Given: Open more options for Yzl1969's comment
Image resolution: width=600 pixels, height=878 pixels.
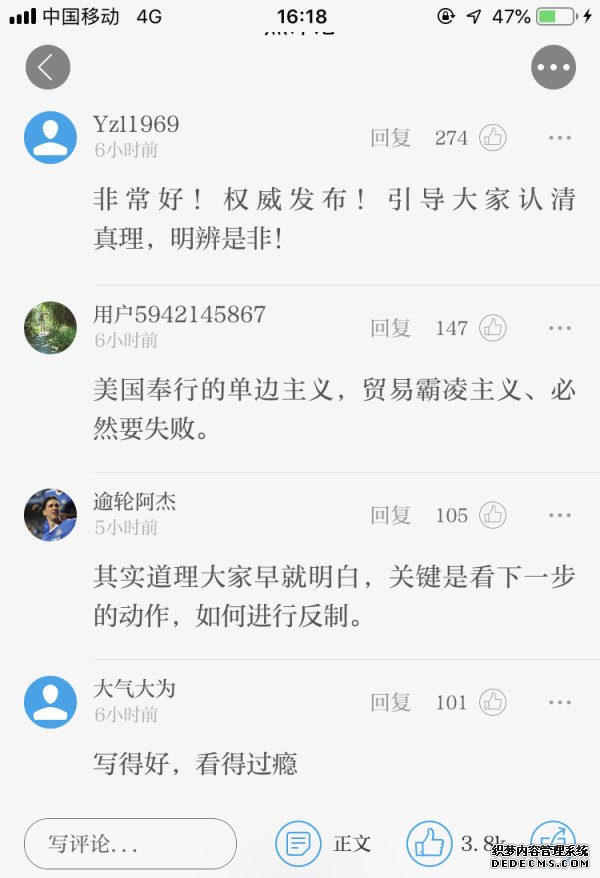Looking at the screenshot, I should (x=560, y=138).
